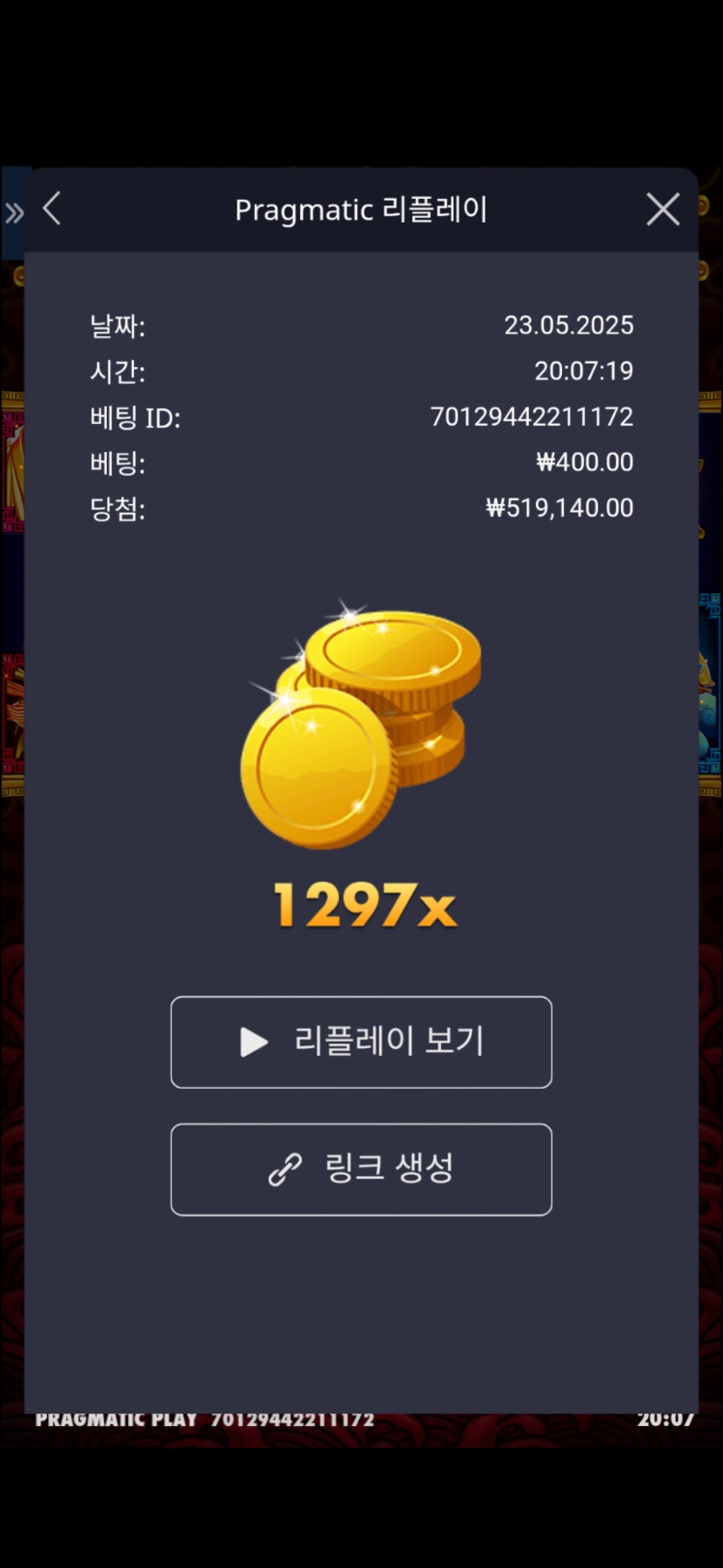This screenshot has width=723, height=1568.
Task: Tap 리플레이 보기 to watch the replay
Action: pyautogui.click(x=361, y=1042)
